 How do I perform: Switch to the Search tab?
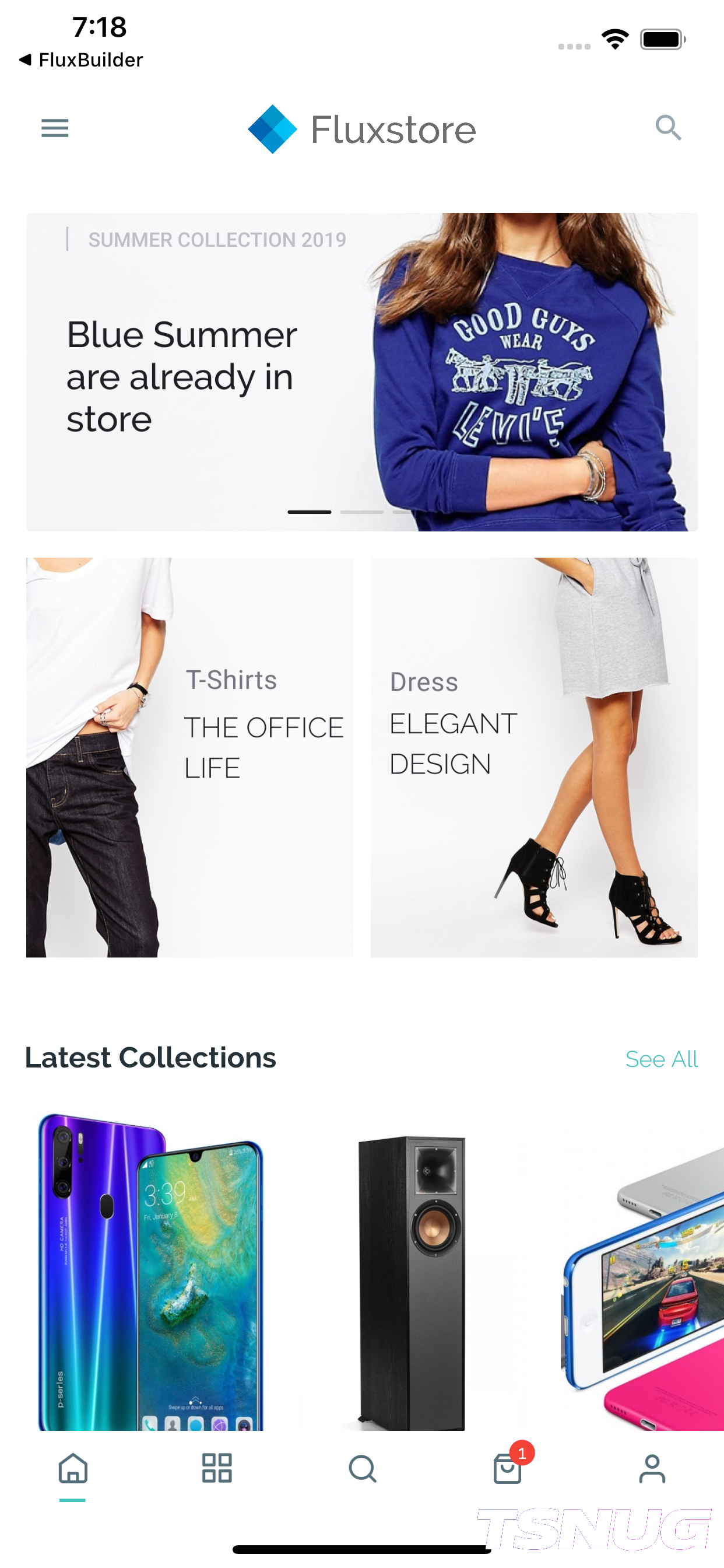[363, 1468]
